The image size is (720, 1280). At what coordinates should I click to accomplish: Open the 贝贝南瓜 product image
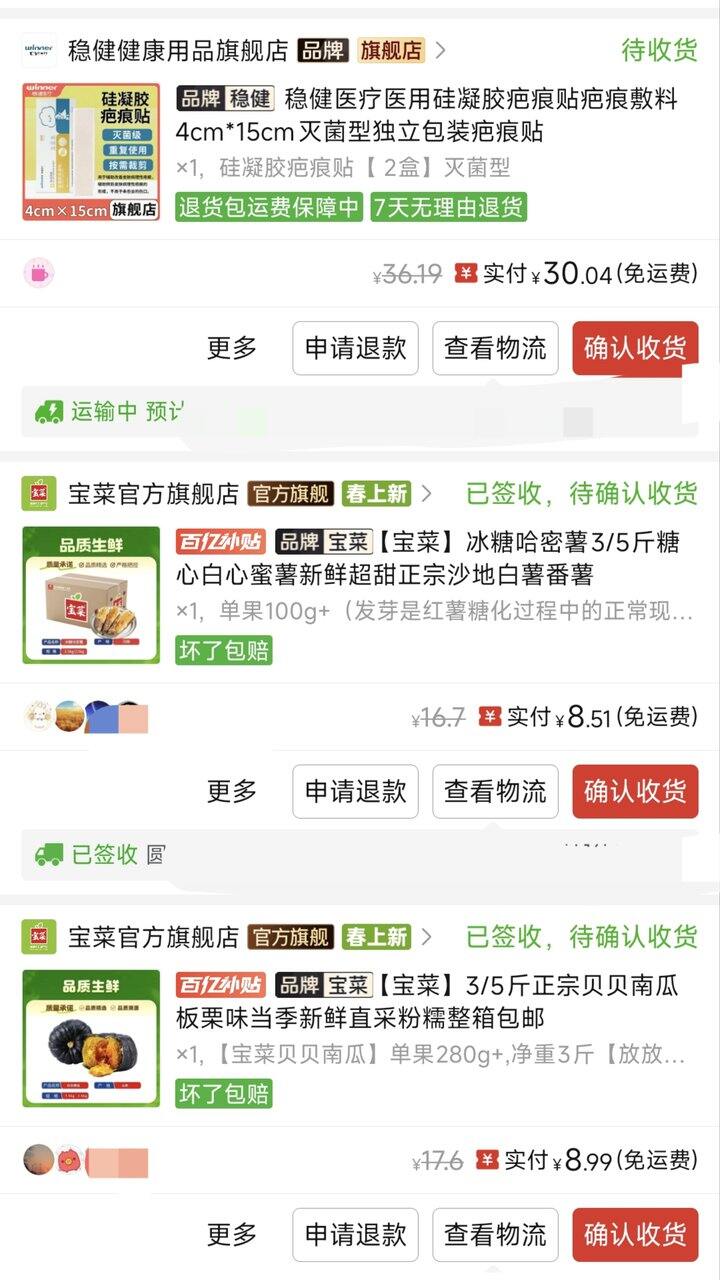coord(91,1039)
